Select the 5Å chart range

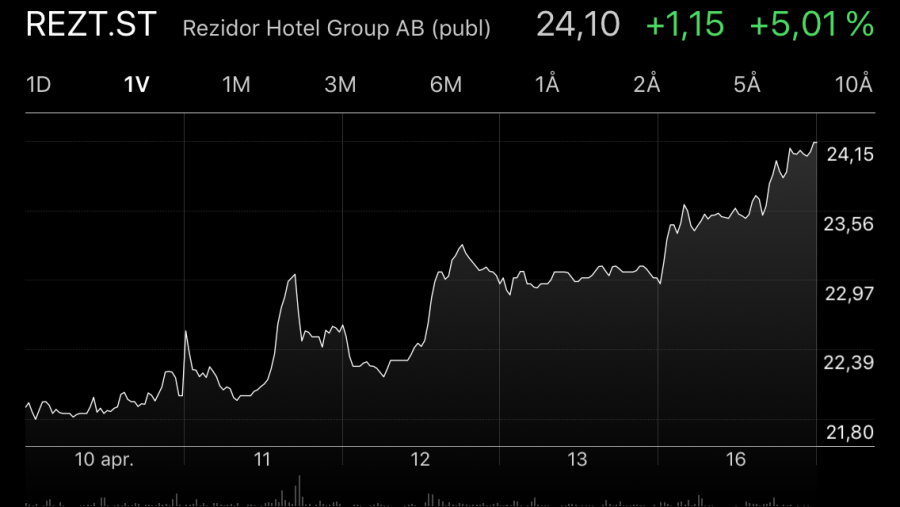[x=747, y=84]
